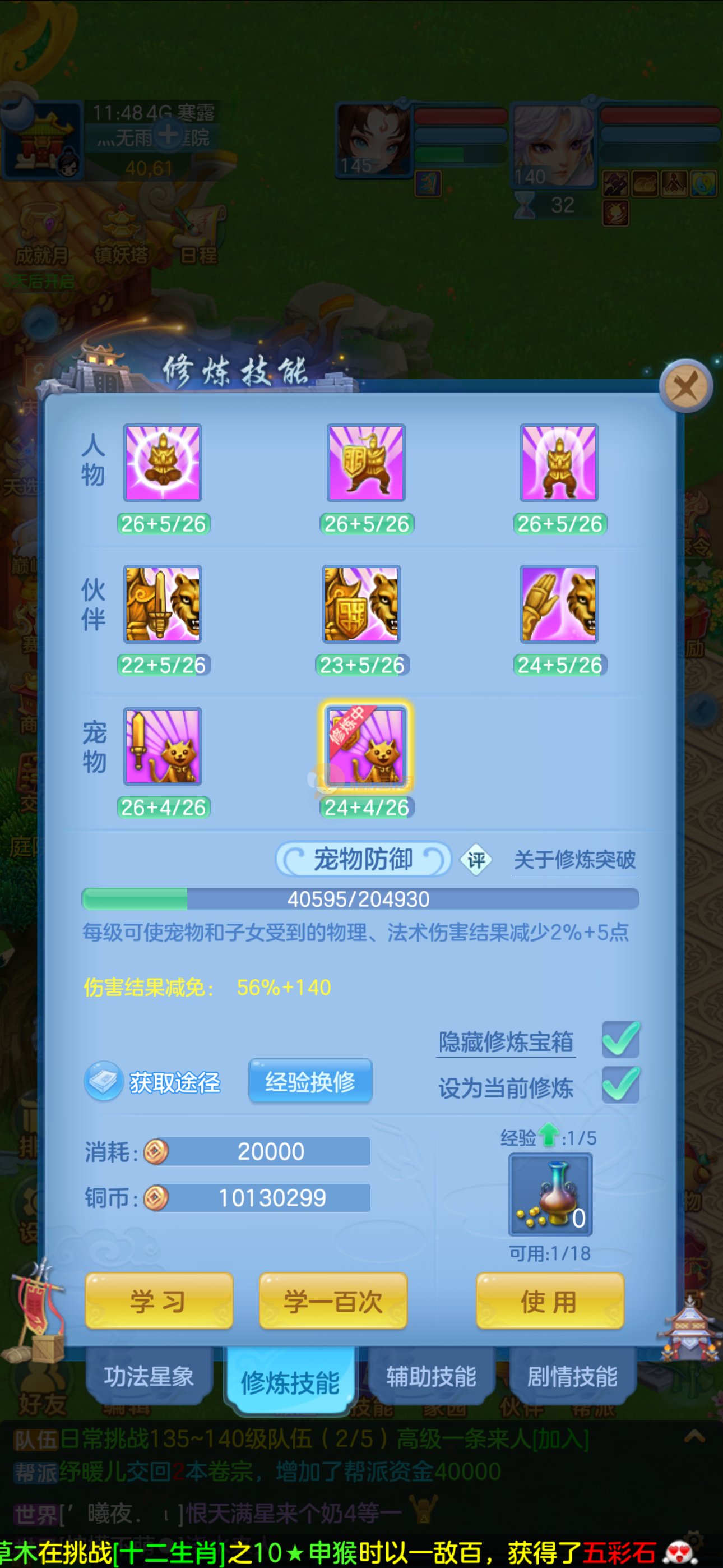Tap the 使用 button
Viewport: 723px width, 1568px height.
(x=550, y=1300)
